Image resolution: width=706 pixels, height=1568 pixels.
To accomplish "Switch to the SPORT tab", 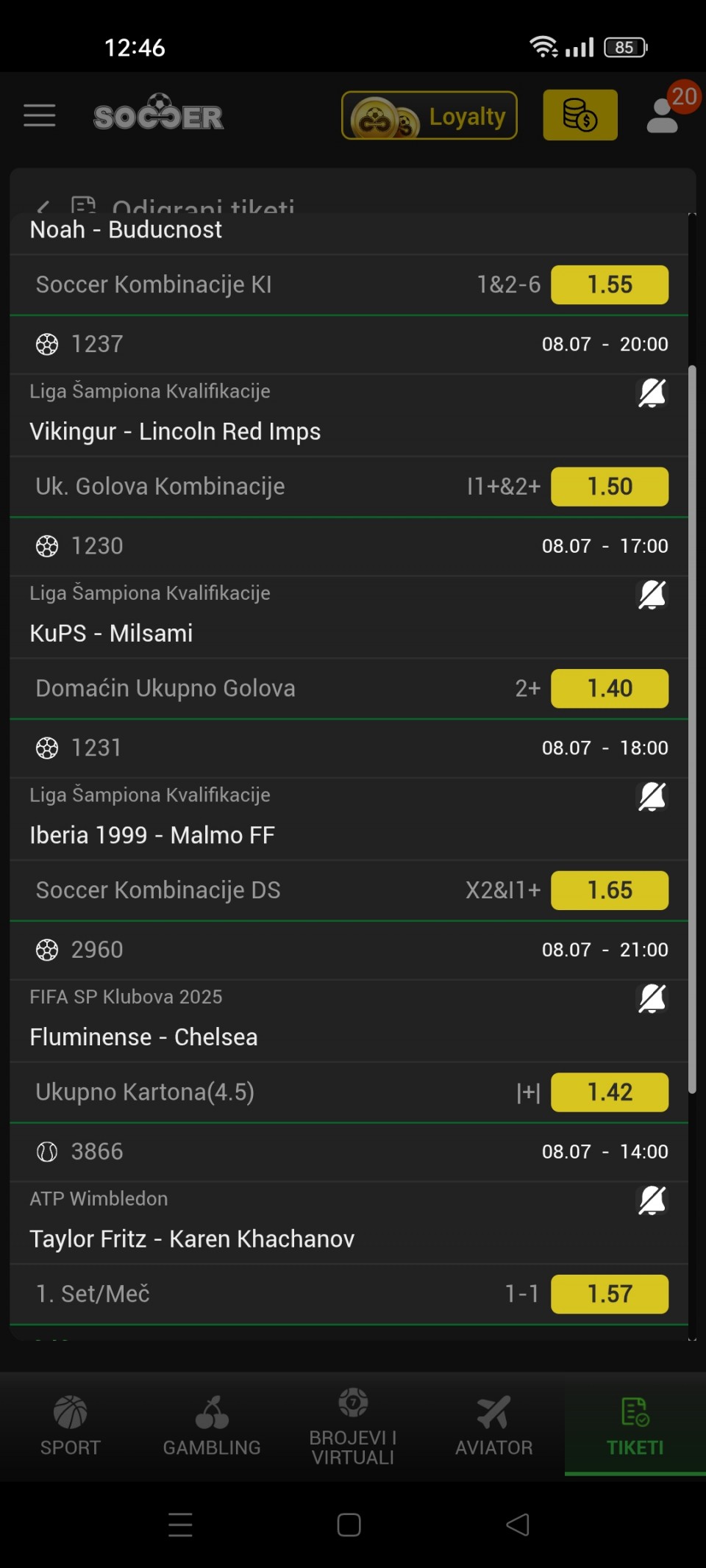I will (x=71, y=1425).
